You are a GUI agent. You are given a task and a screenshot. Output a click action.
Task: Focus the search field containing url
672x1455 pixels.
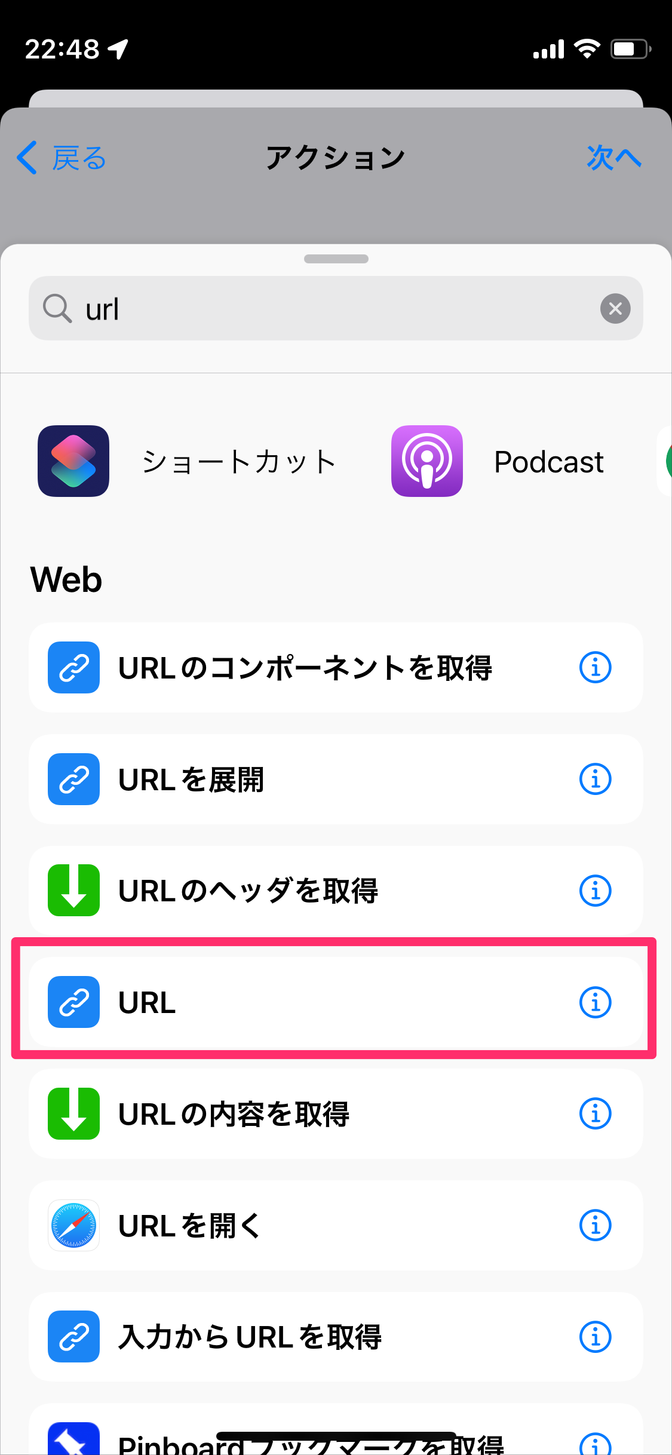336,308
